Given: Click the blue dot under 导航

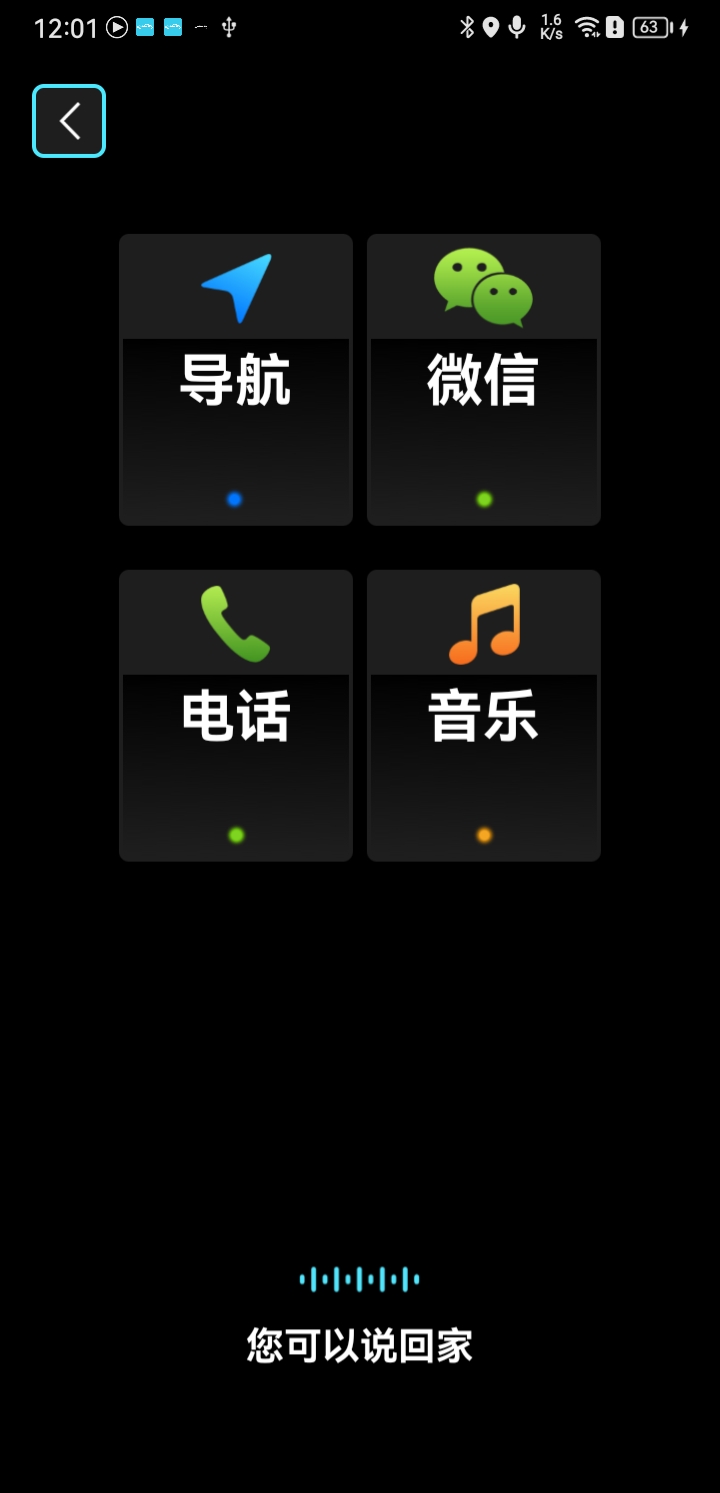Looking at the screenshot, I should (235, 498).
